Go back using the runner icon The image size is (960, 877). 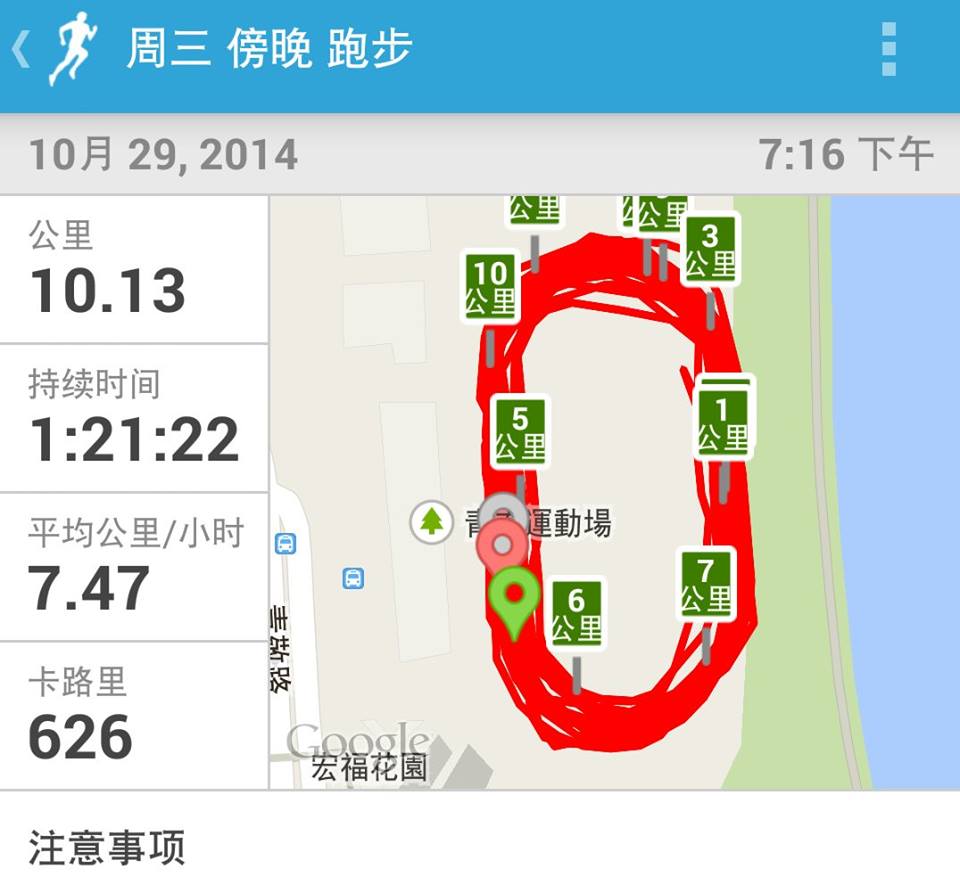pos(72,50)
